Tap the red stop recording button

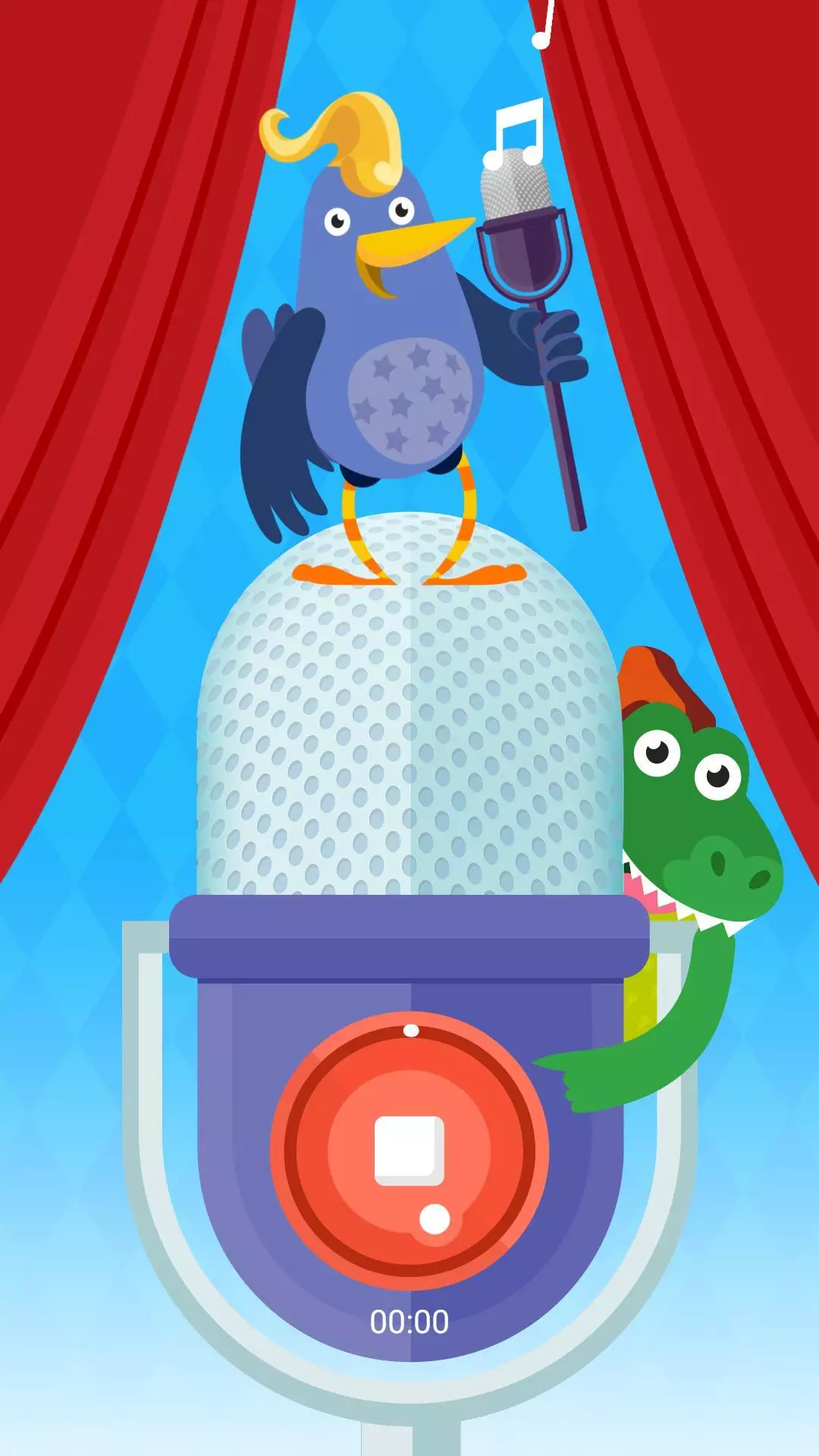(x=409, y=1150)
